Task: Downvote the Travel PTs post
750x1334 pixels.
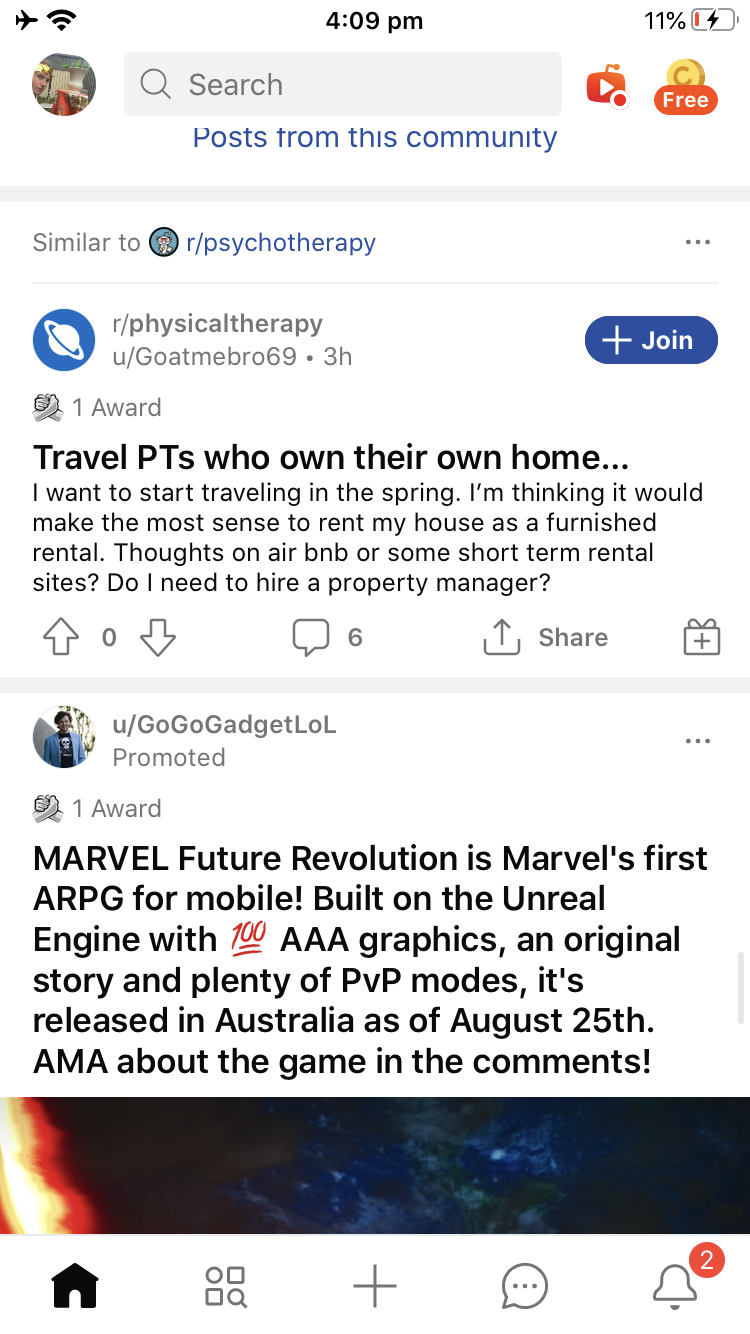Action: (158, 637)
